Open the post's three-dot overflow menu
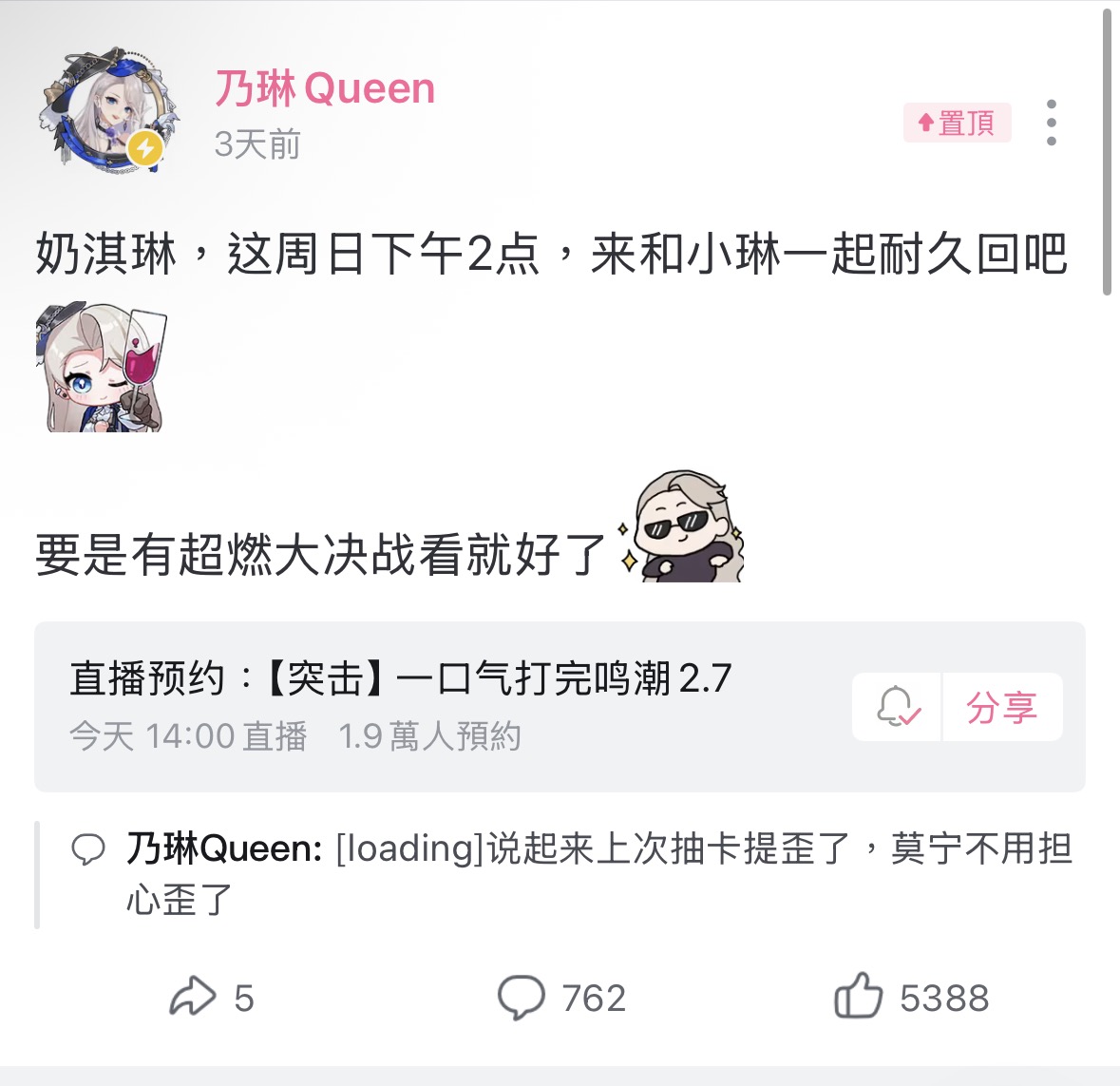 click(x=1051, y=123)
